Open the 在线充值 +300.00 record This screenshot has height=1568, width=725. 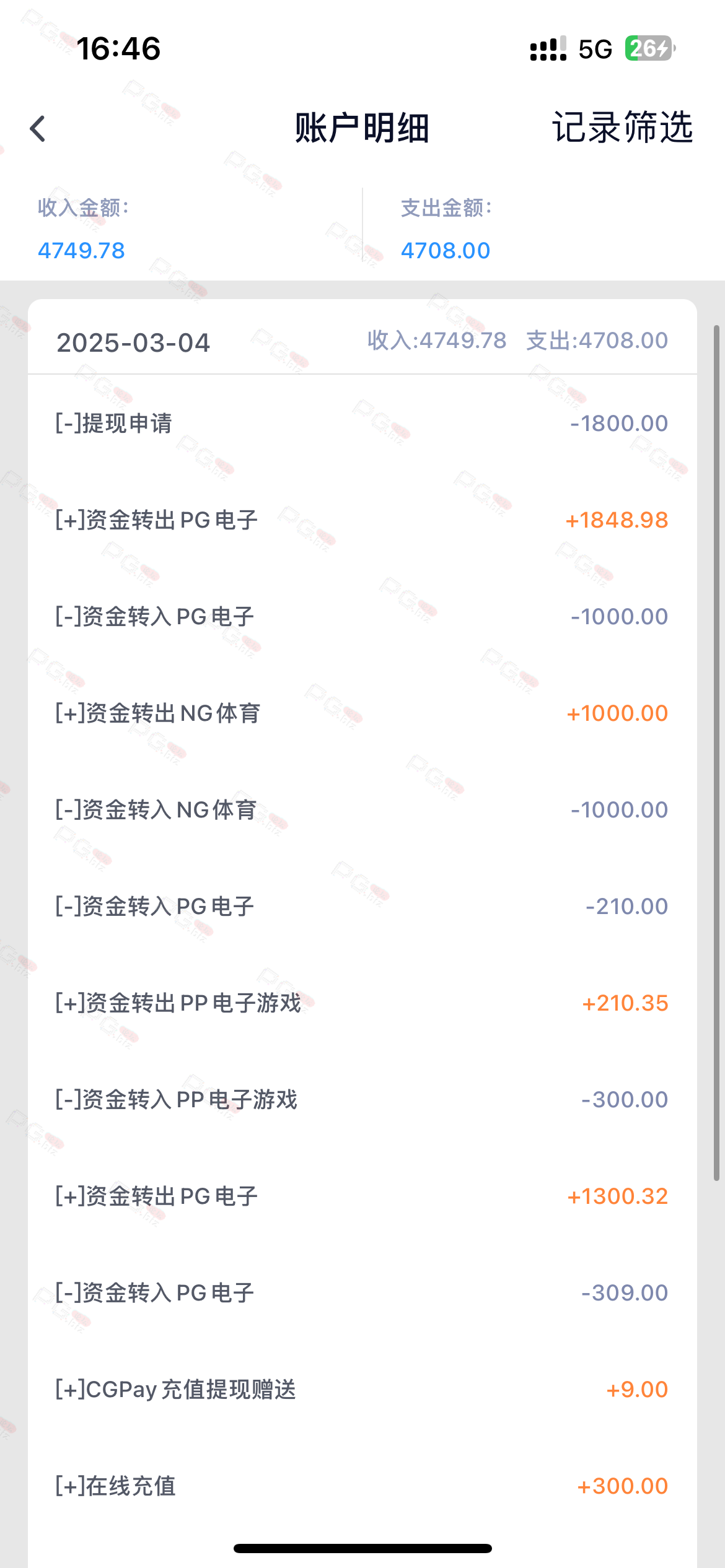362,1486
